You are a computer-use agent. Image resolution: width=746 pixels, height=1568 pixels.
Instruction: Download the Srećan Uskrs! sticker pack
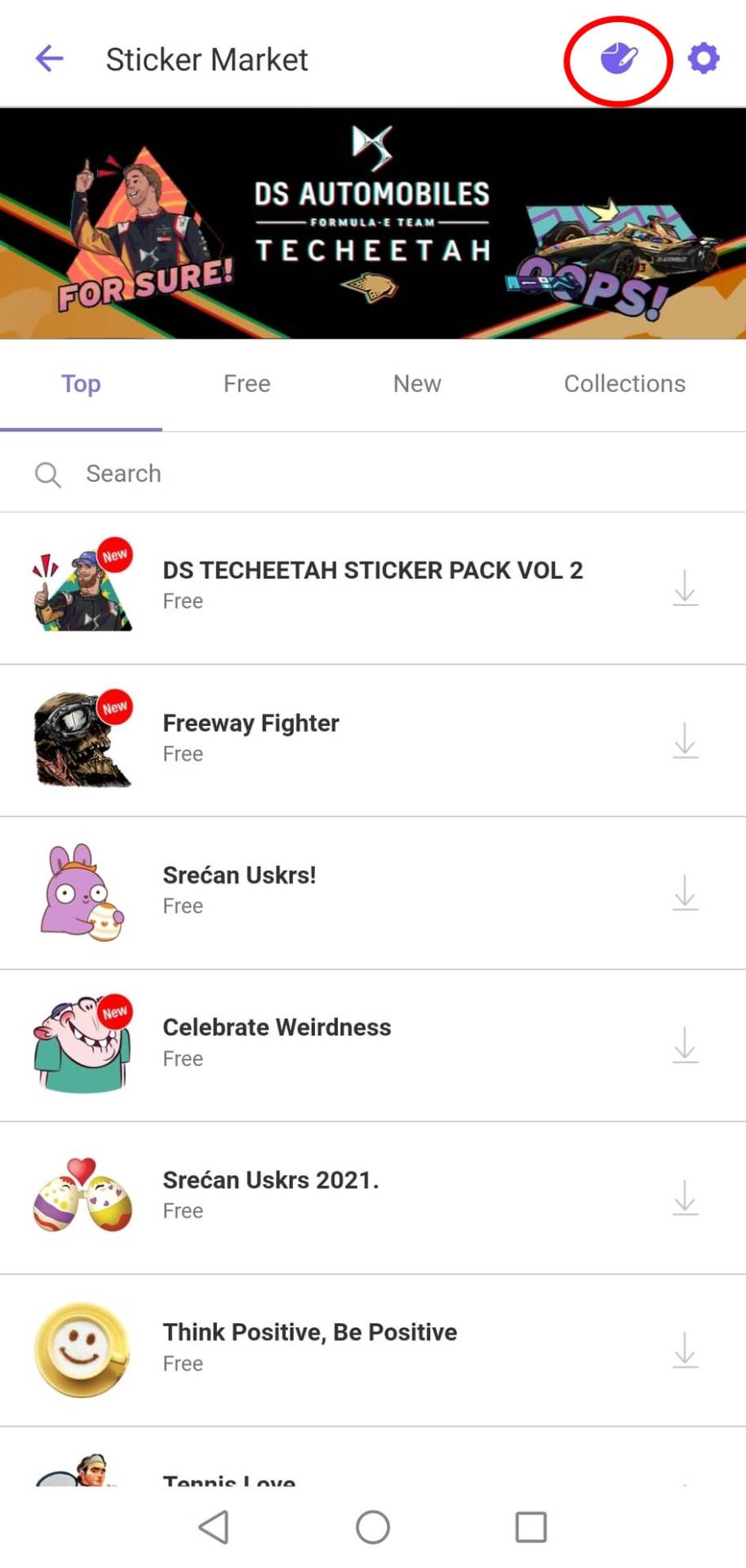point(685,893)
